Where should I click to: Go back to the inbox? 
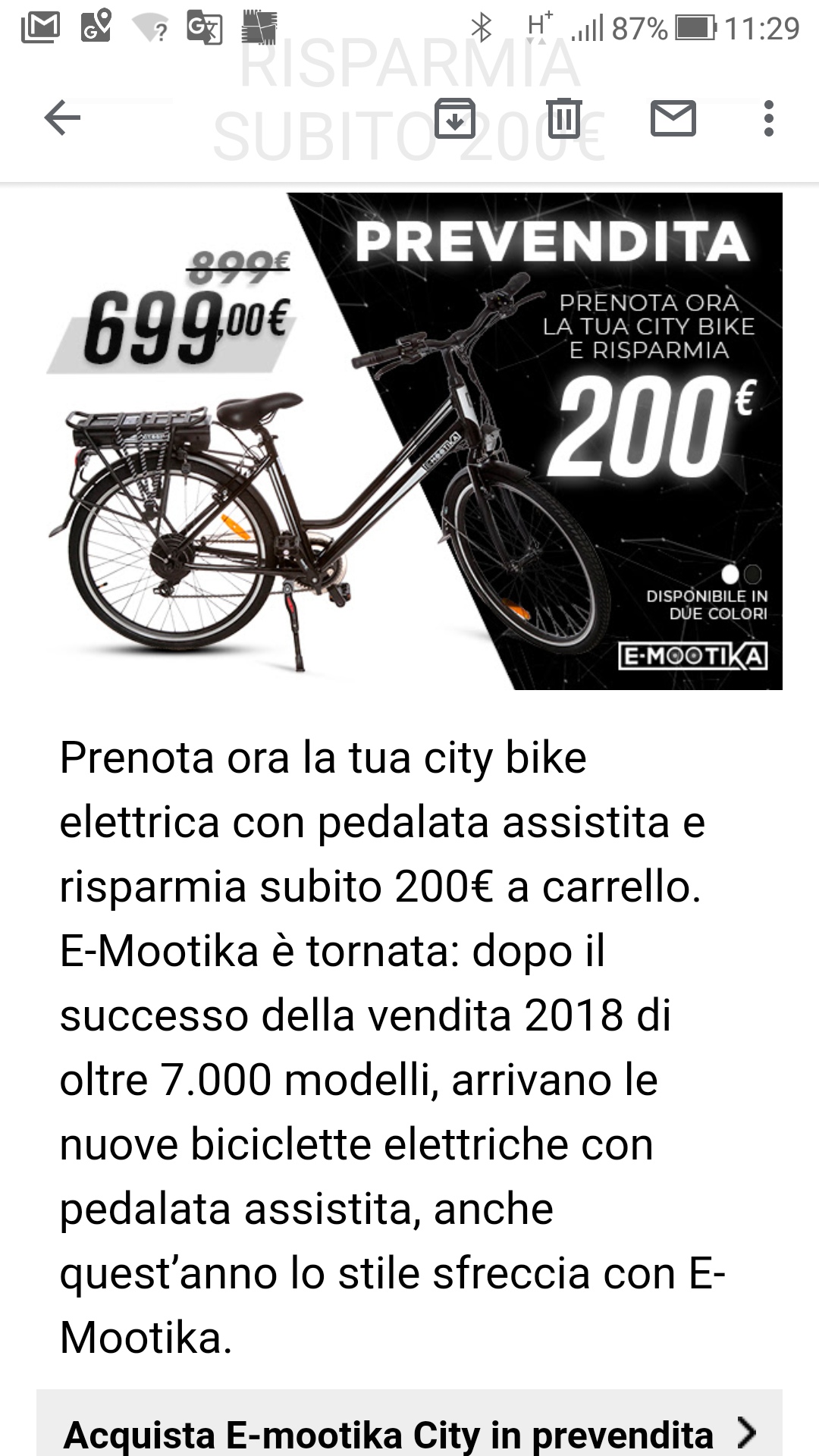tap(62, 119)
